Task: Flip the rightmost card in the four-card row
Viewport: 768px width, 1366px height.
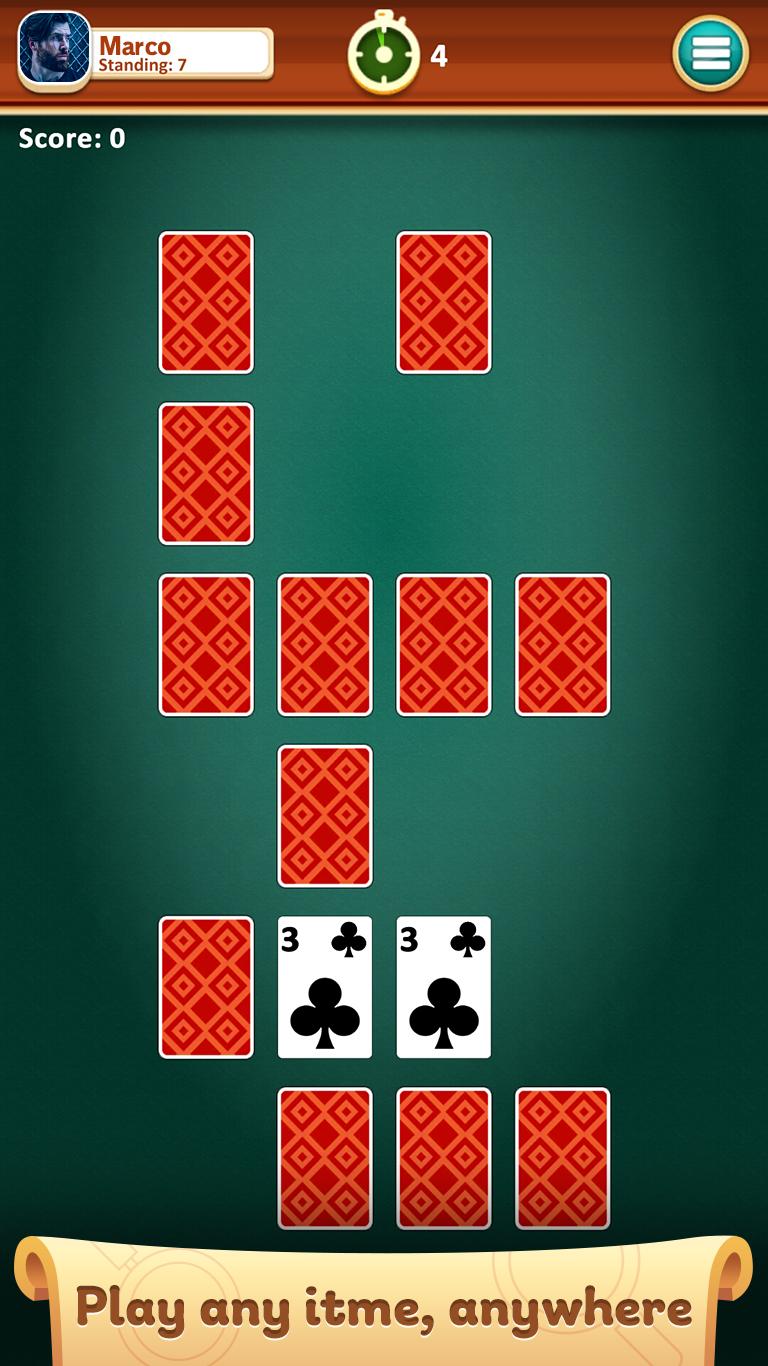Action: tap(561, 644)
